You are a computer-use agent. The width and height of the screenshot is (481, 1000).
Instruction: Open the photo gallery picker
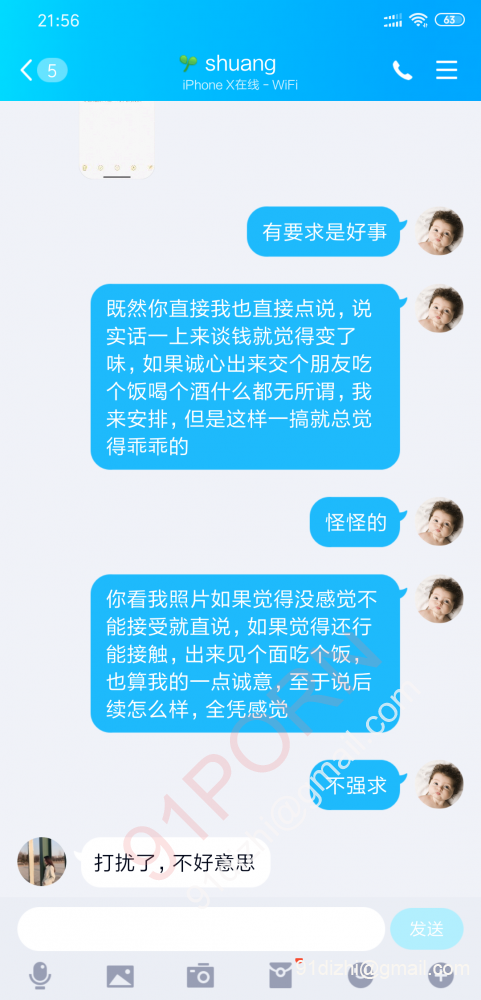[120, 976]
